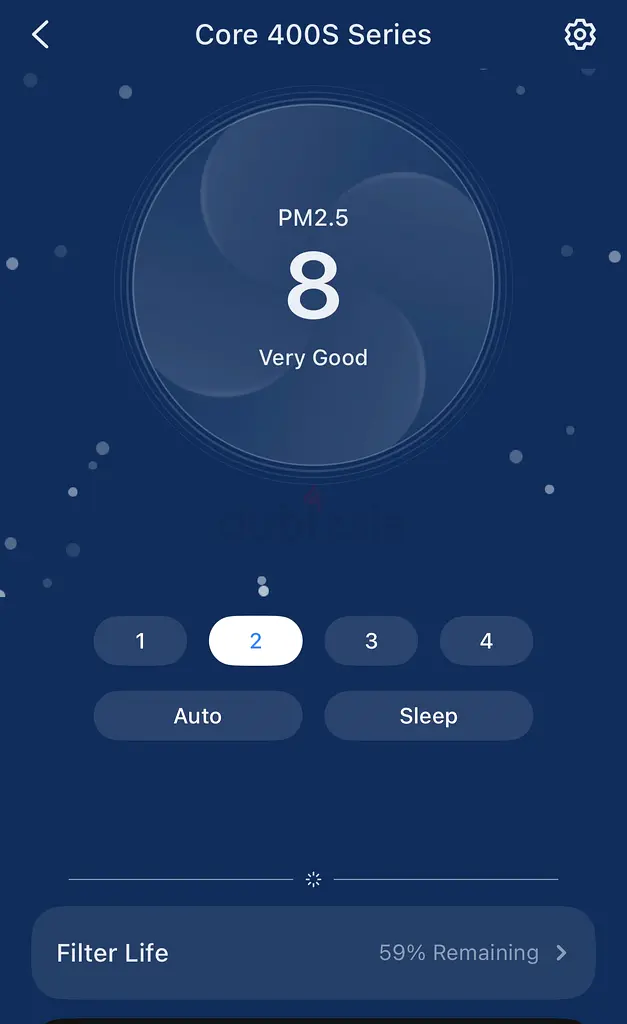
Task: Choose fan speed level 4
Action: (487, 641)
